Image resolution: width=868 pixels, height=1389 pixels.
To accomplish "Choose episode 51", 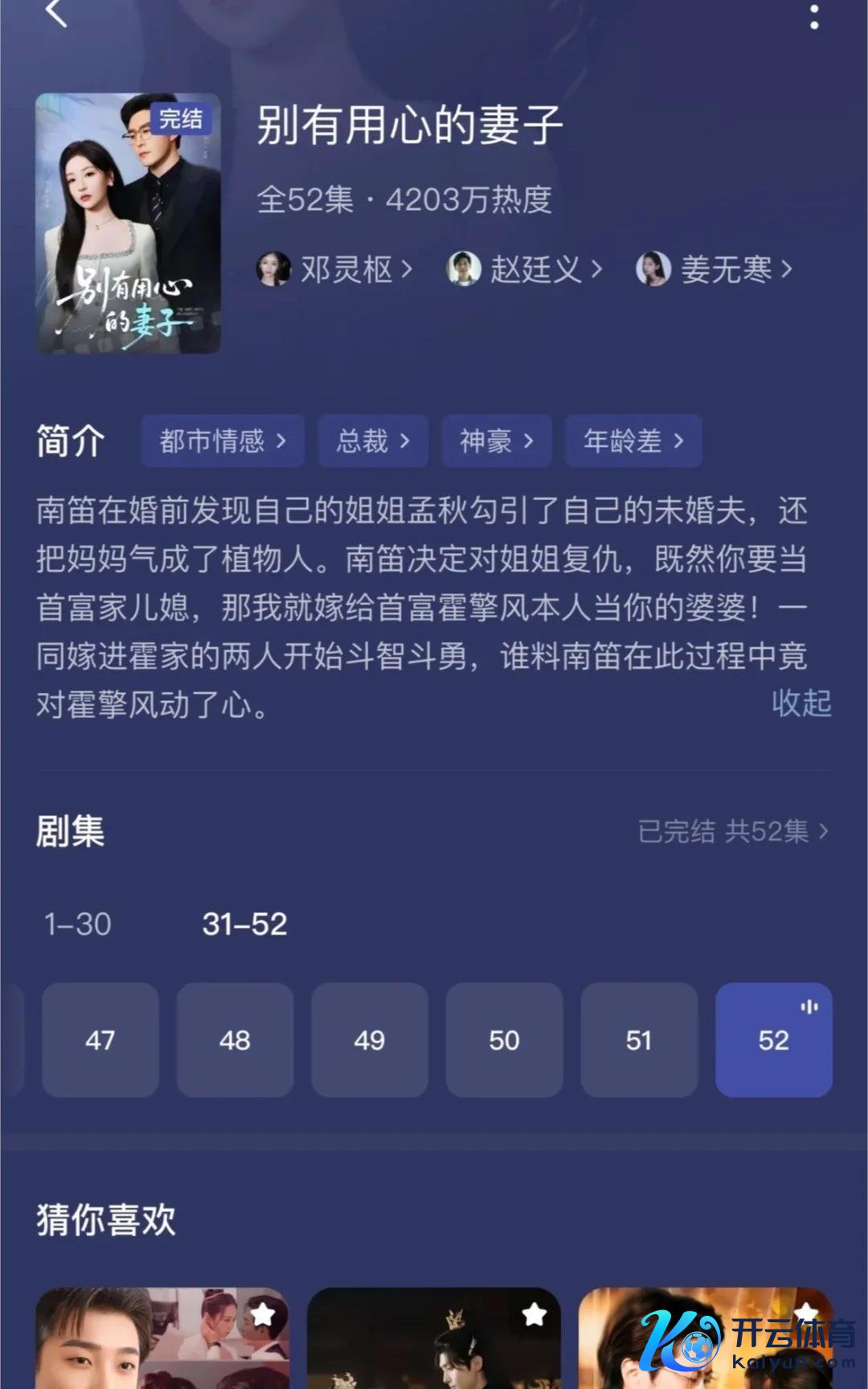I will pos(639,1040).
